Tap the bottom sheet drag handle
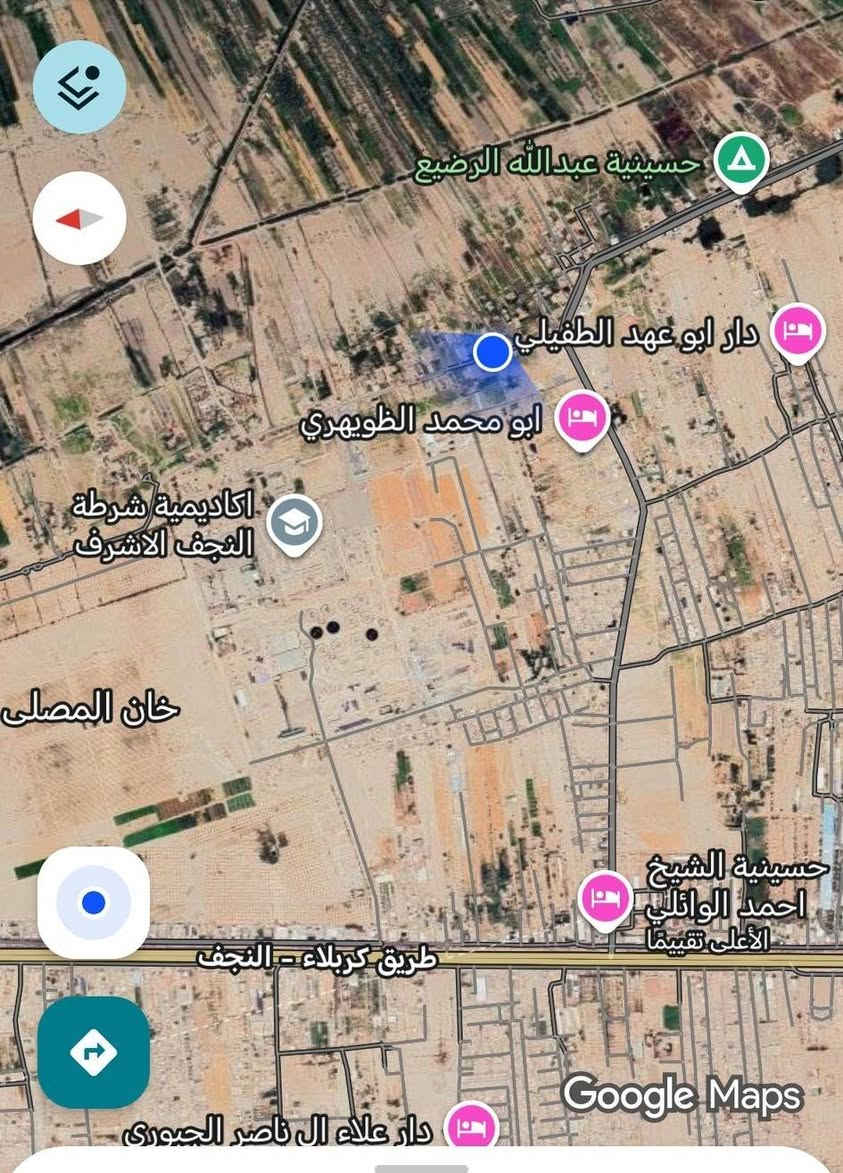 click(x=421, y=1167)
